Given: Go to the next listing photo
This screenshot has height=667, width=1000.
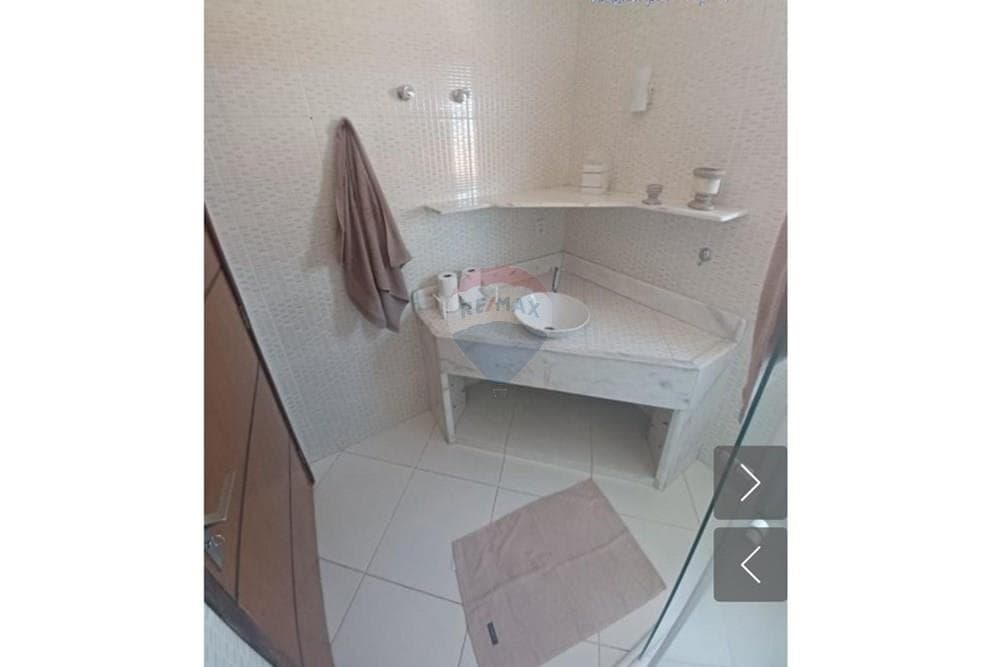Looking at the screenshot, I should point(750,483).
